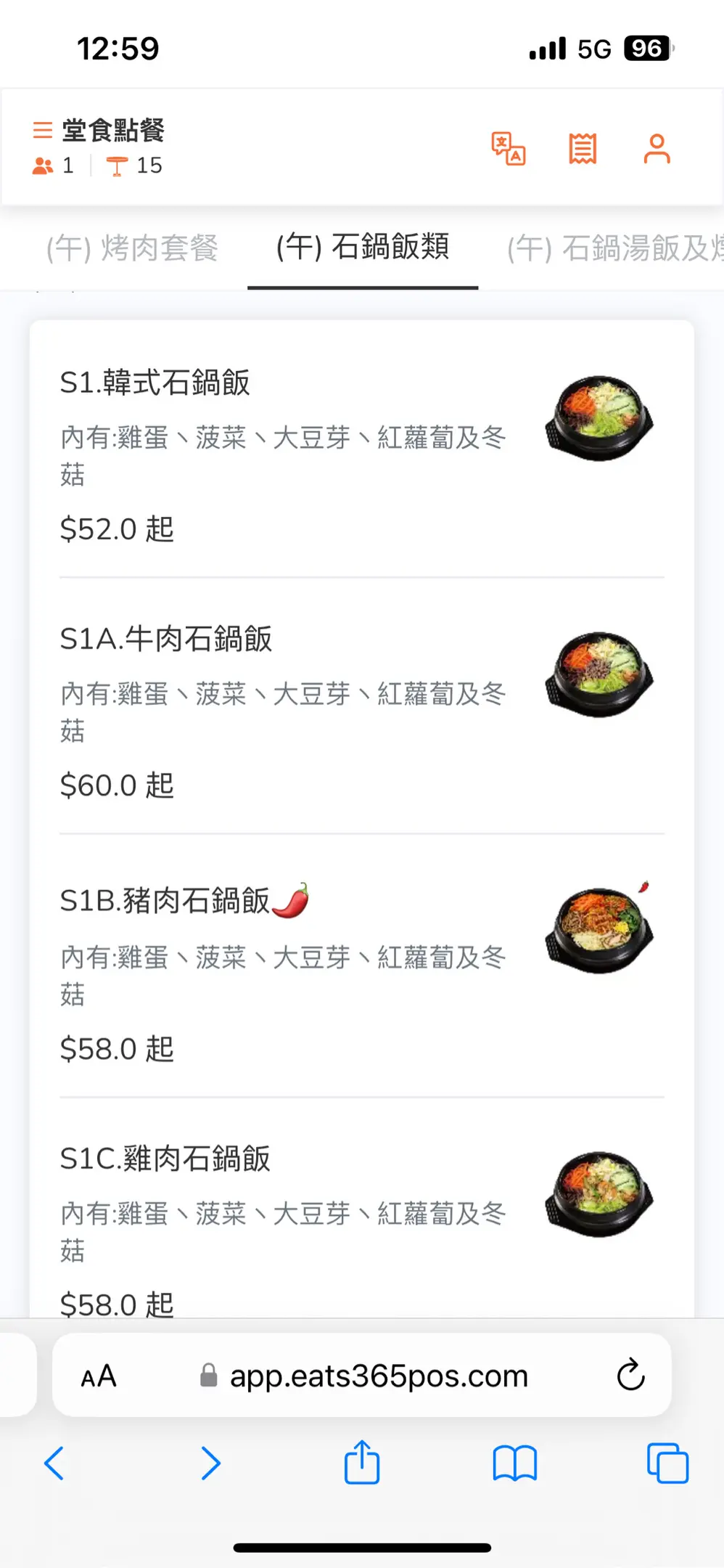724x1568 pixels.
Task: Open the language translation icon
Action: click(x=509, y=149)
